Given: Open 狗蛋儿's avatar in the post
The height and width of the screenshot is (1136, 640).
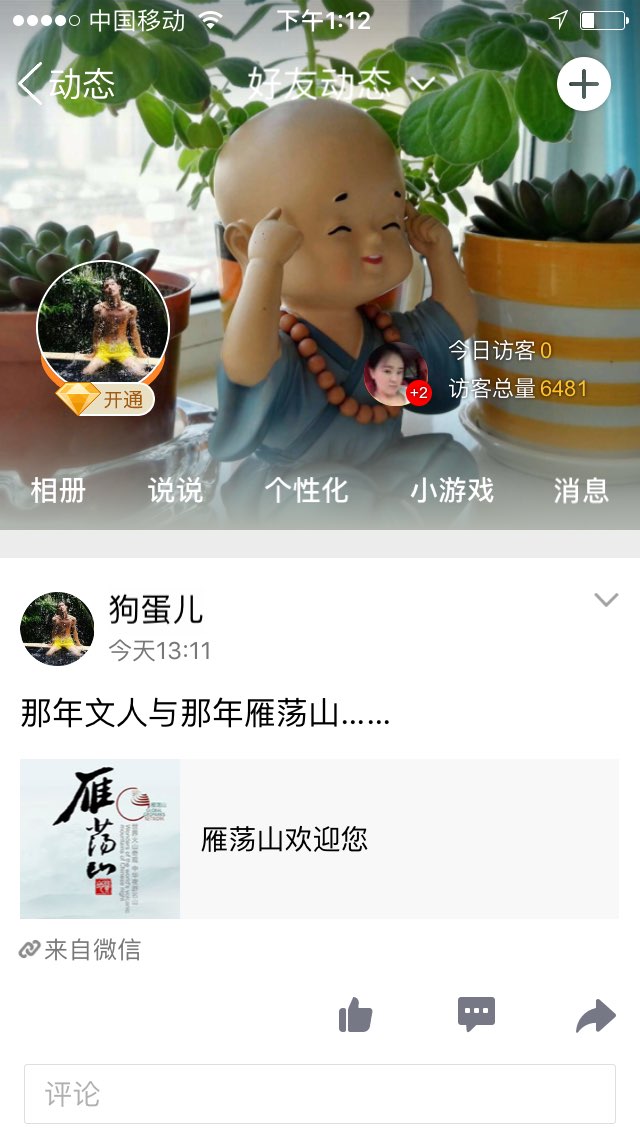Looking at the screenshot, I should click(x=57, y=629).
